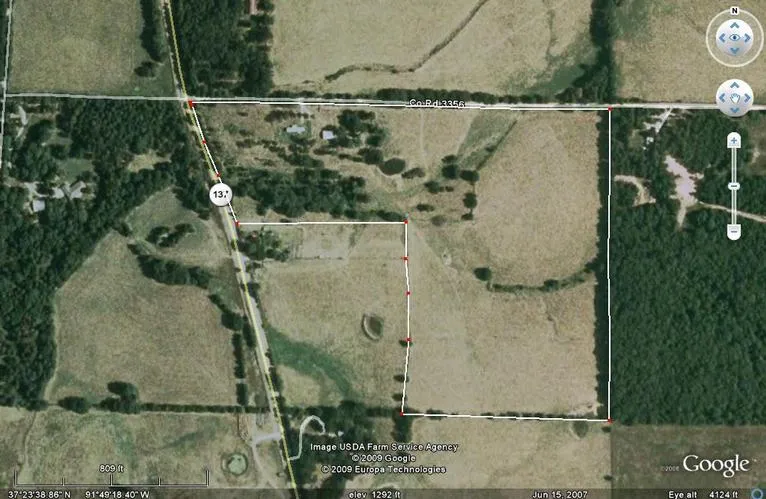The height and width of the screenshot is (499, 766).
Task: Tap the N north-reset compass marker
Action: click(734, 11)
